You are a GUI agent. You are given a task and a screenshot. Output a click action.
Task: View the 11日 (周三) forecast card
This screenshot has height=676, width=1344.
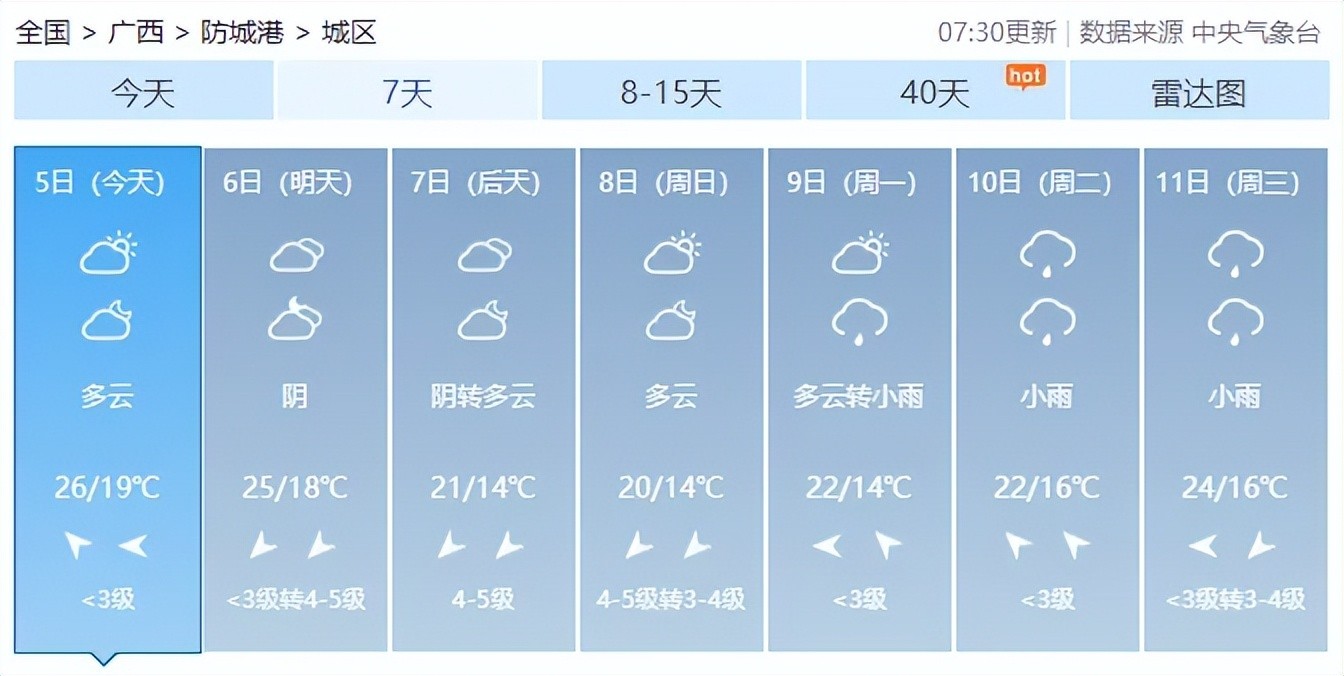pyautogui.click(x=1235, y=400)
